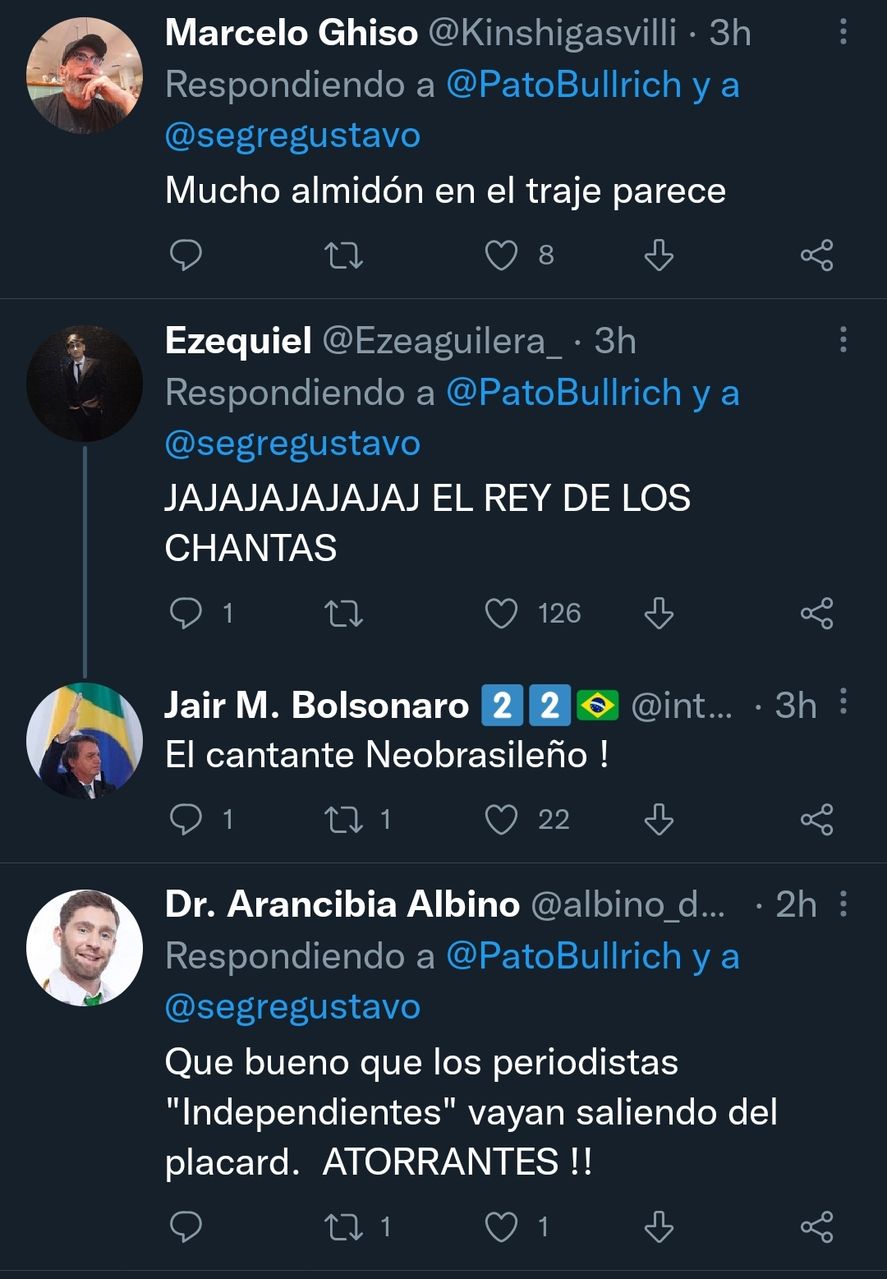Share Marcelo Ghiso's tweet
The width and height of the screenshot is (887, 1279).
click(817, 255)
